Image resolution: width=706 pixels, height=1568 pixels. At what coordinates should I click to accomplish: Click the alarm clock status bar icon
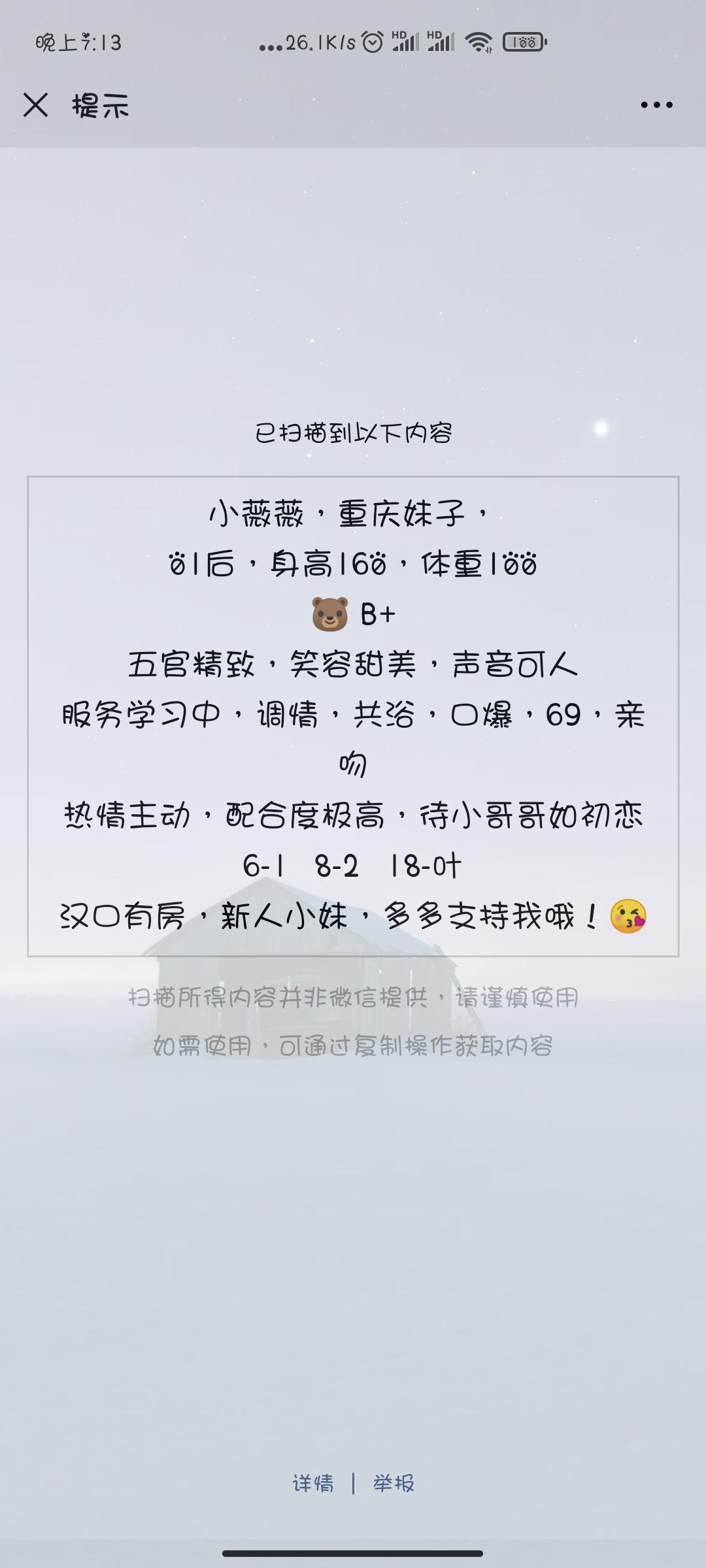click(373, 41)
